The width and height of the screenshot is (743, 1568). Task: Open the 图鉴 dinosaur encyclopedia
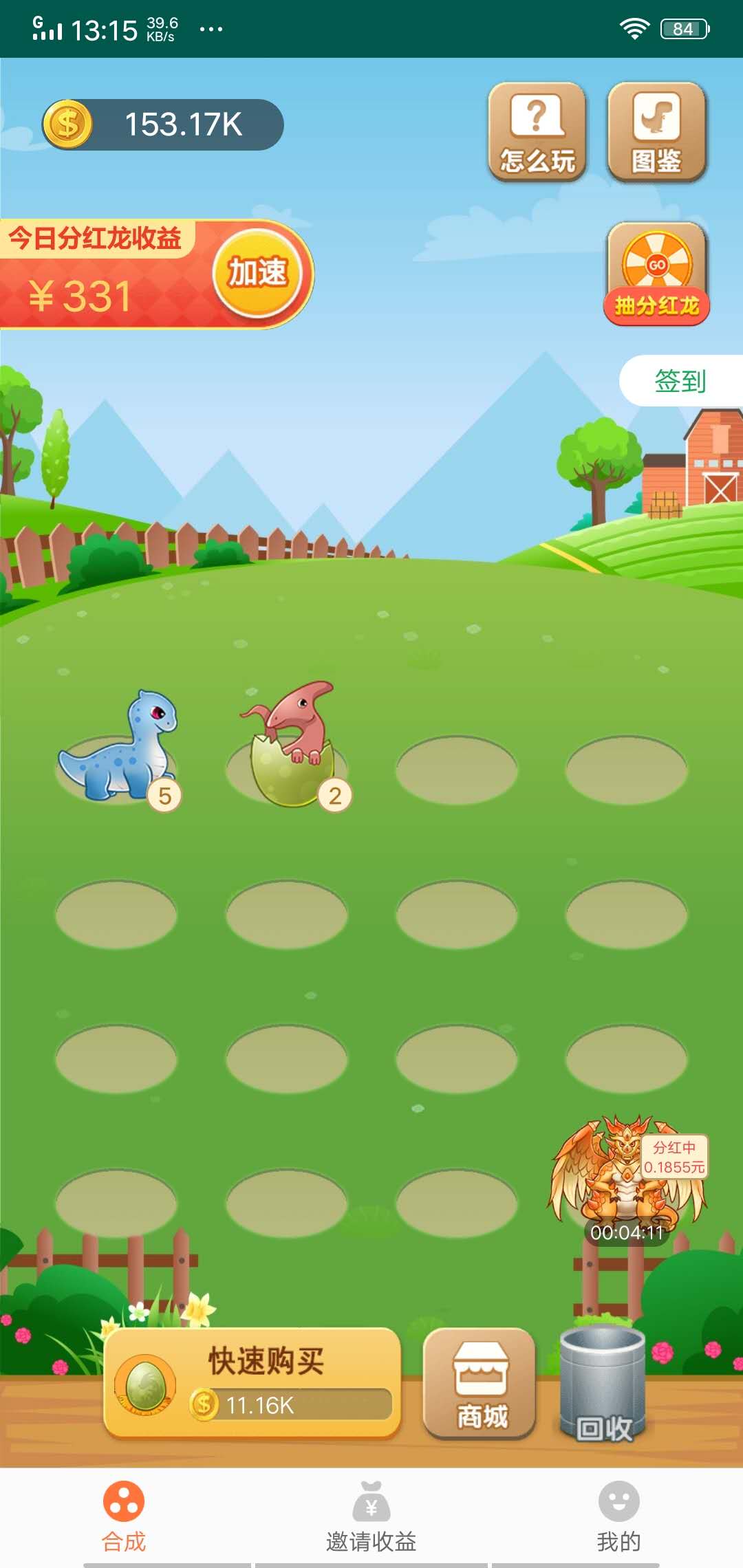656,132
